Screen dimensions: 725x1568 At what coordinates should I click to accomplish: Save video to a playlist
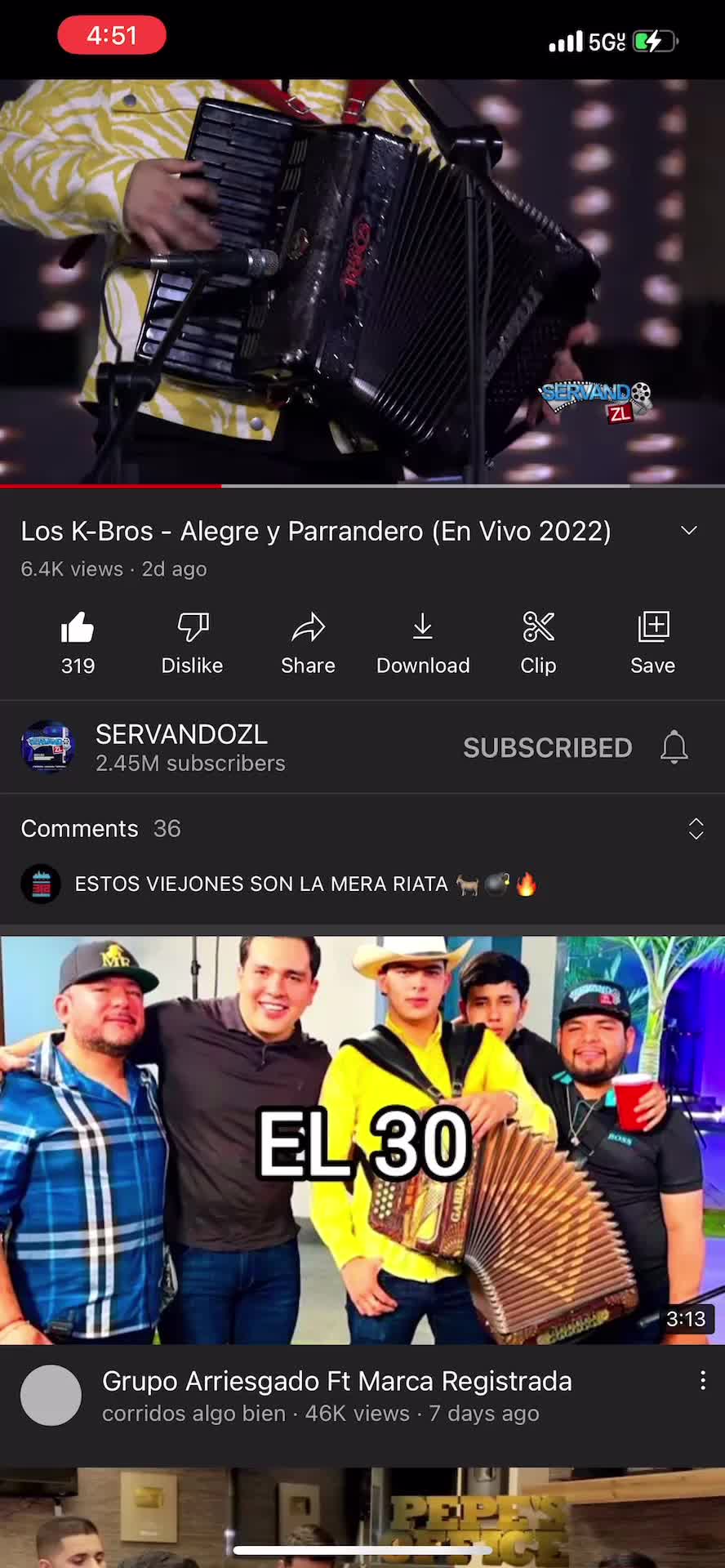pyautogui.click(x=652, y=643)
